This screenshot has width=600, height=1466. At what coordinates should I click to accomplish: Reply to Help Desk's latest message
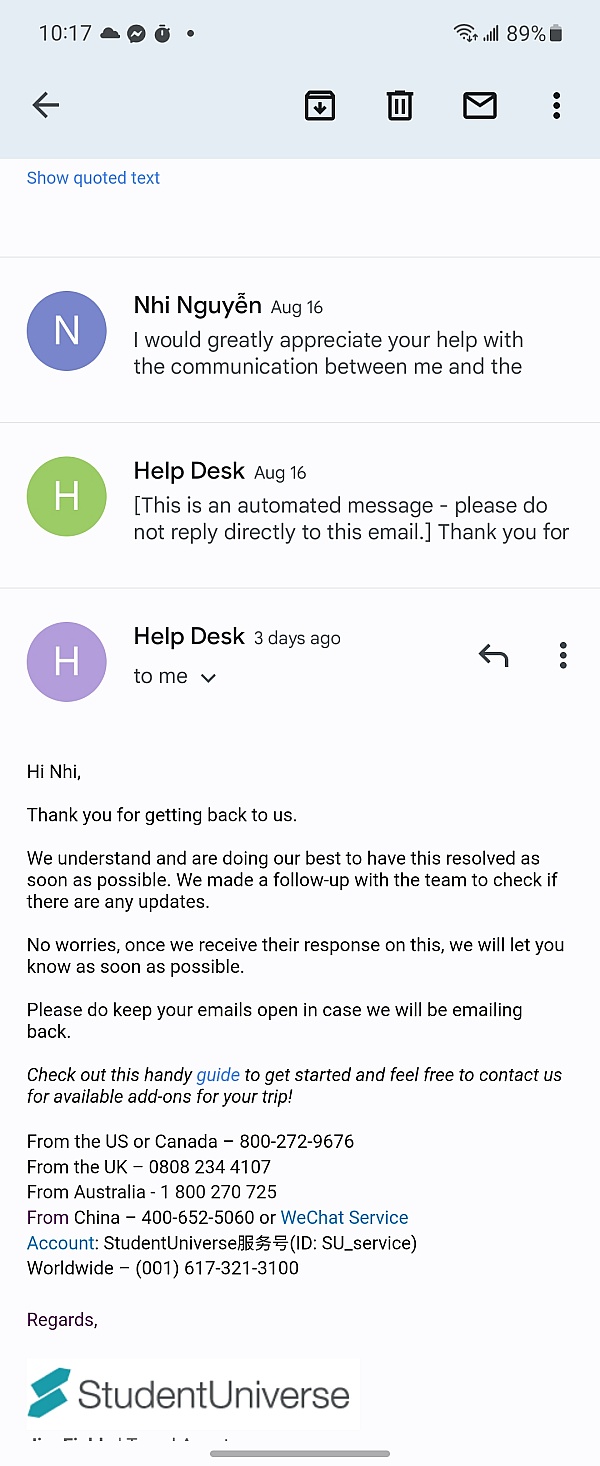coord(493,656)
